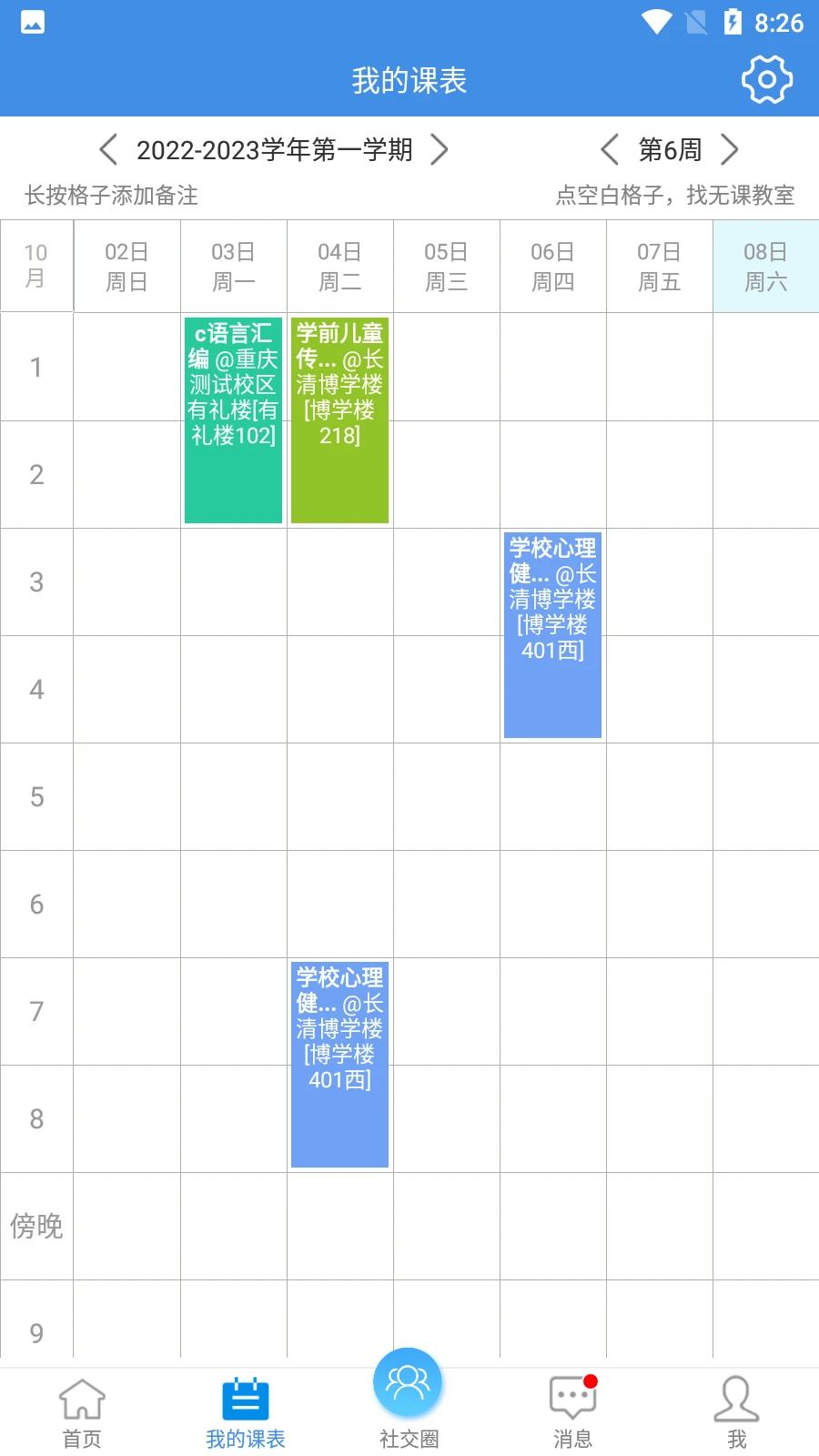
Task: Open timetable settings gear
Action: [766, 80]
